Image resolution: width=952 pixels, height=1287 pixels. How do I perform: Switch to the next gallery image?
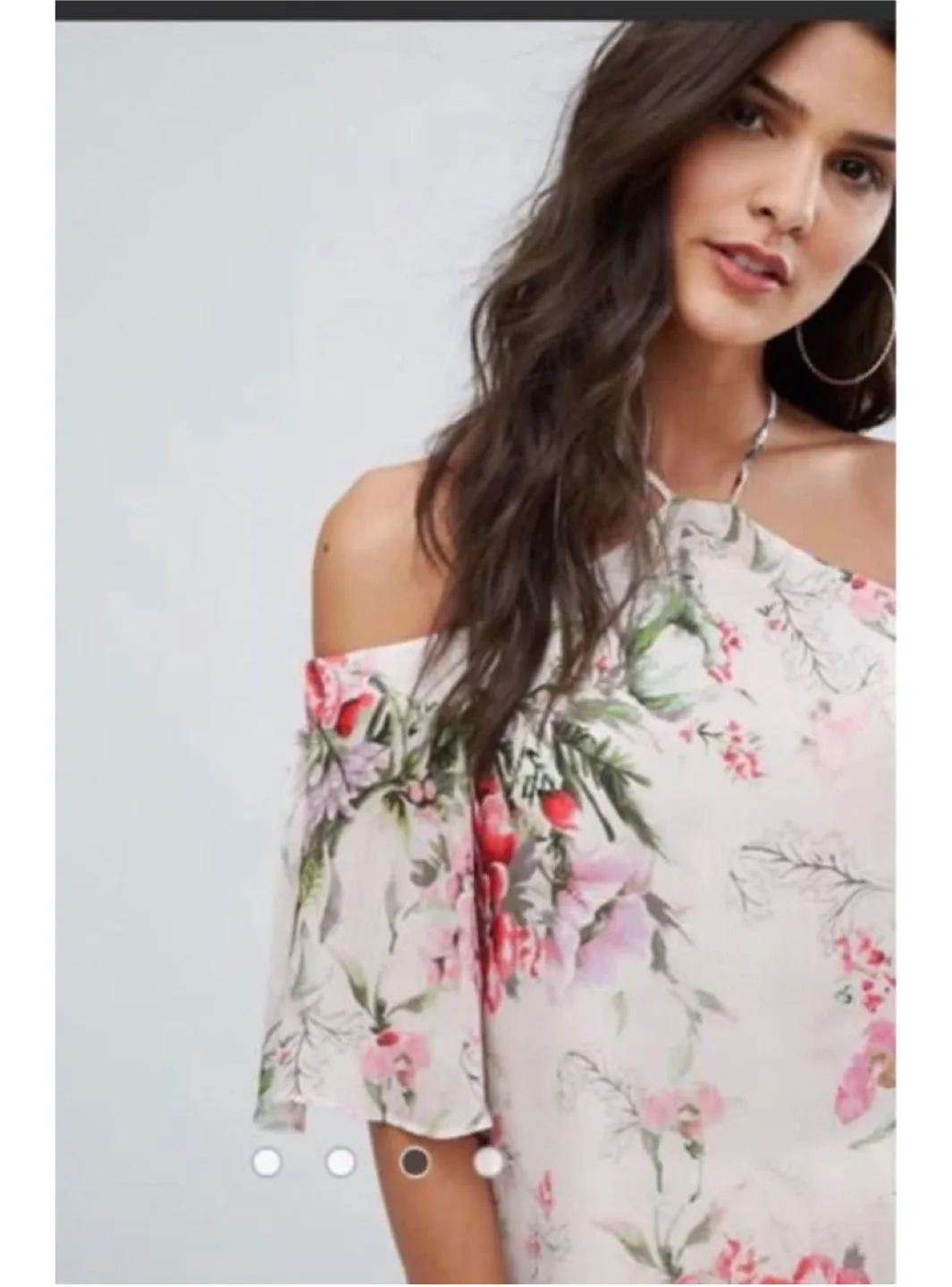point(485,1163)
